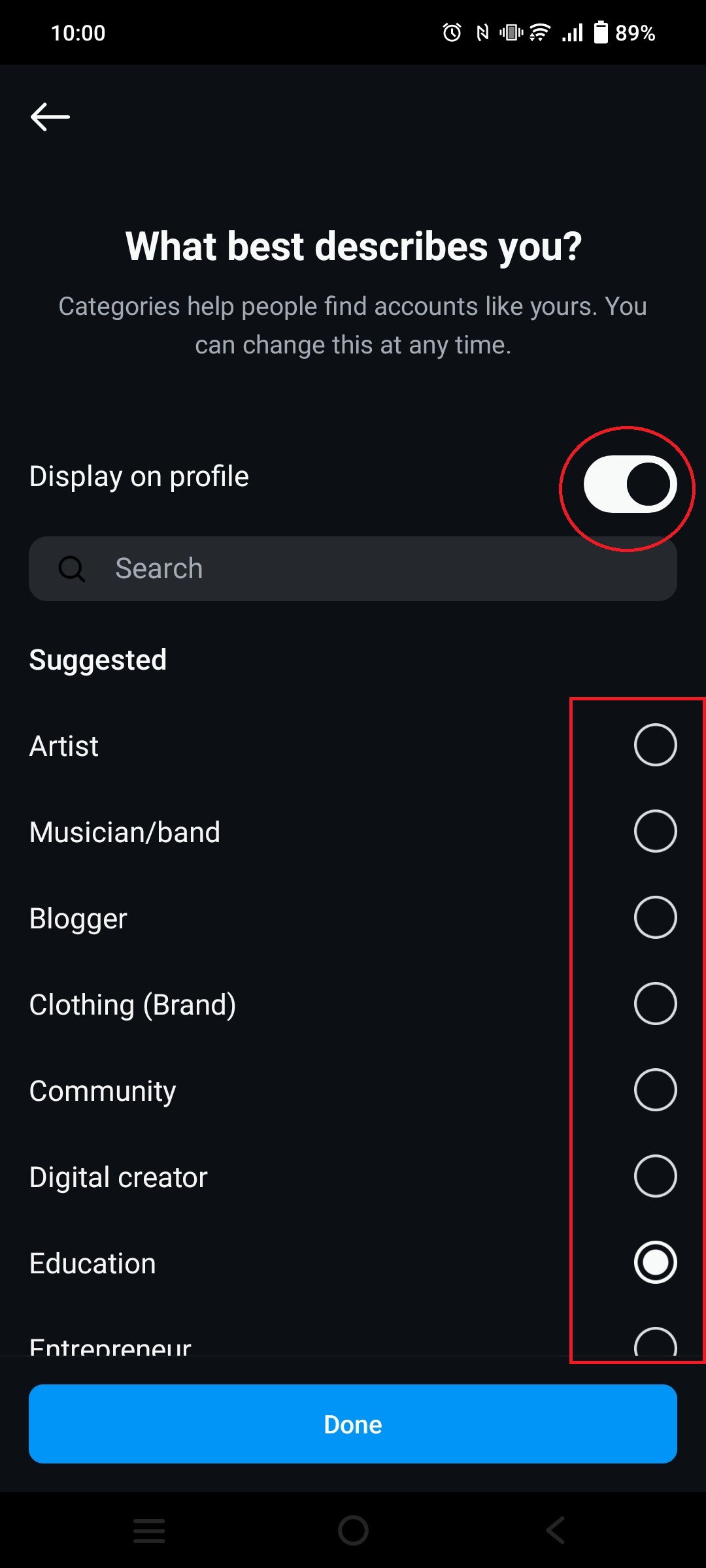Go back using the top arrow

pos(50,117)
